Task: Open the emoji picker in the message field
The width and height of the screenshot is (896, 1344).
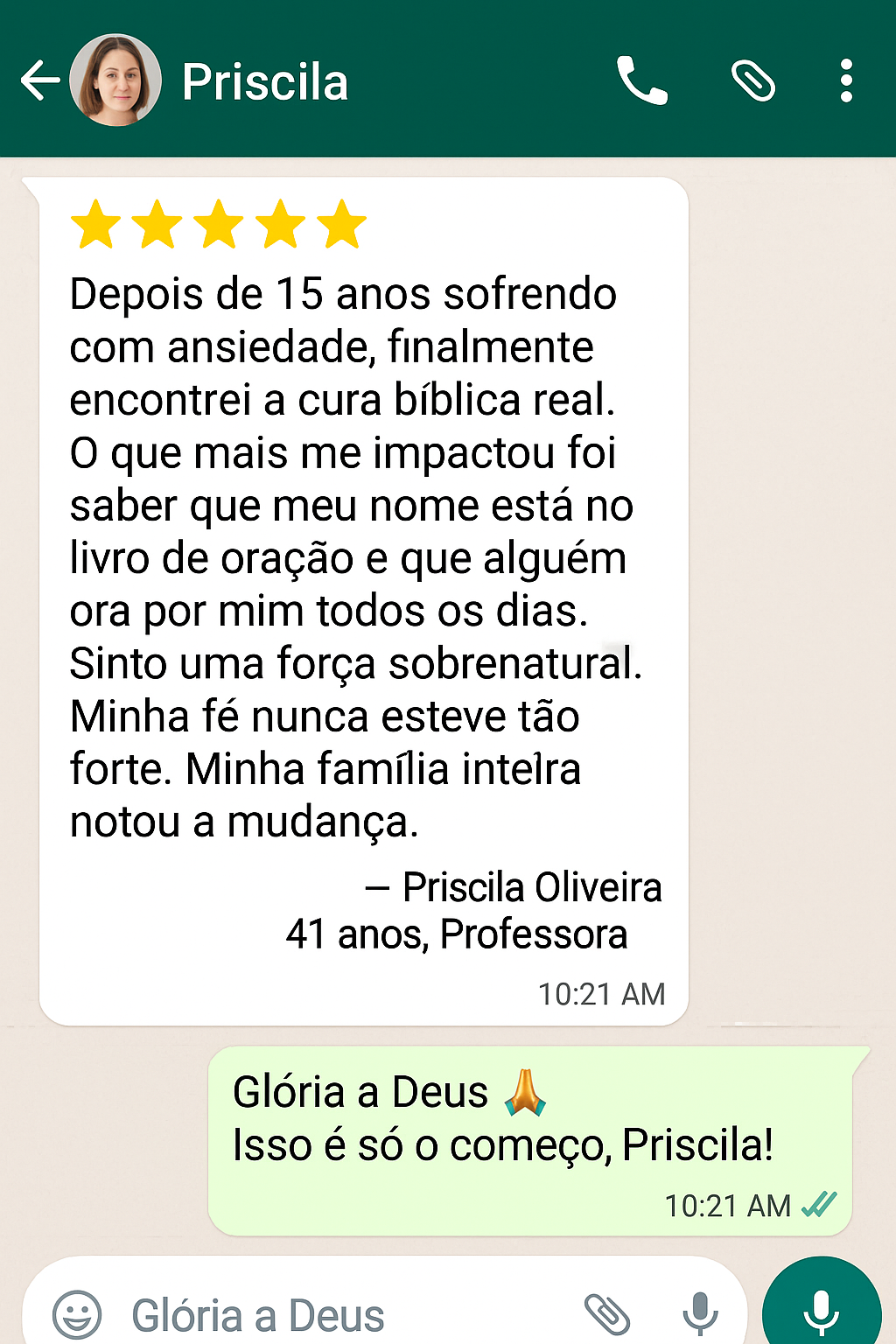Action: click(77, 1313)
